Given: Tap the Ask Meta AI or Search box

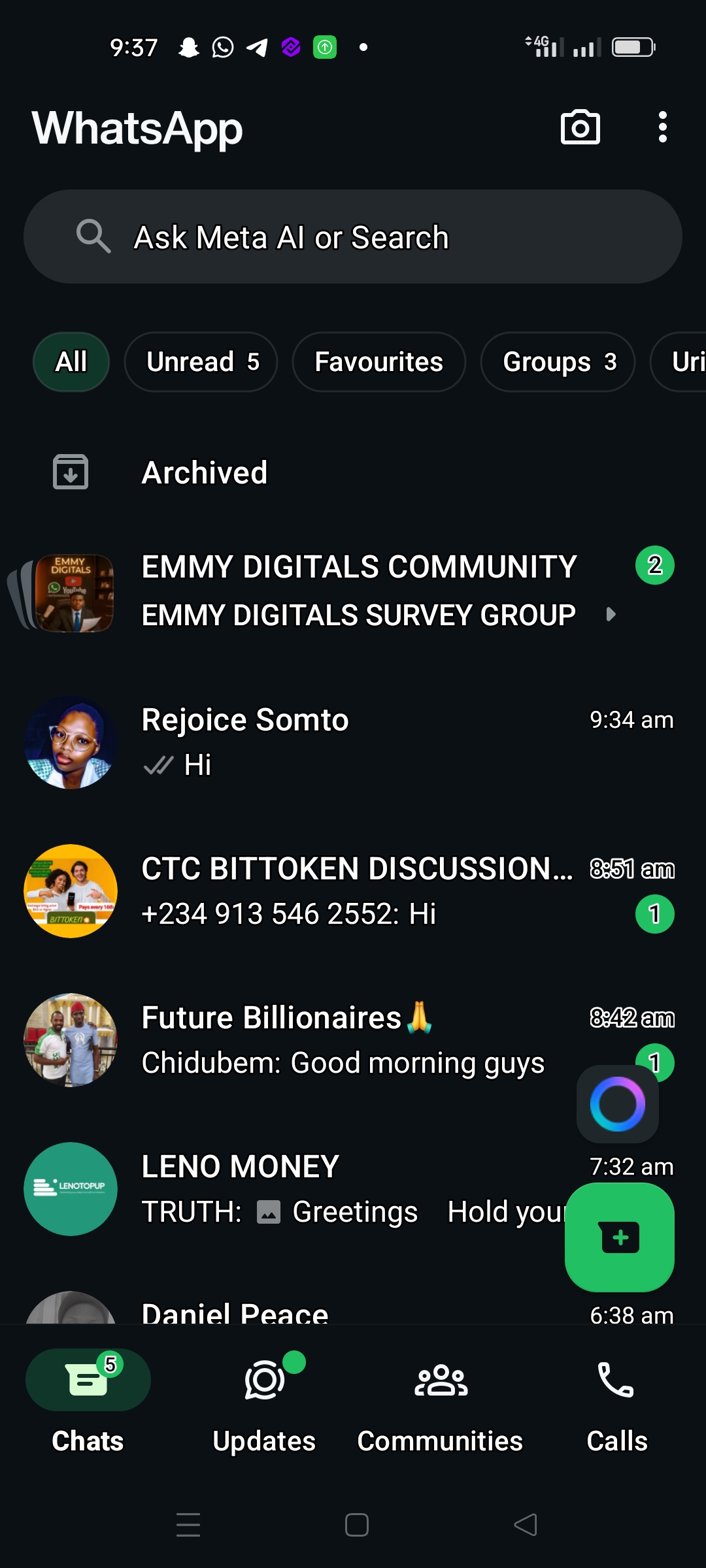Looking at the screenshot, I should [353, 237].
